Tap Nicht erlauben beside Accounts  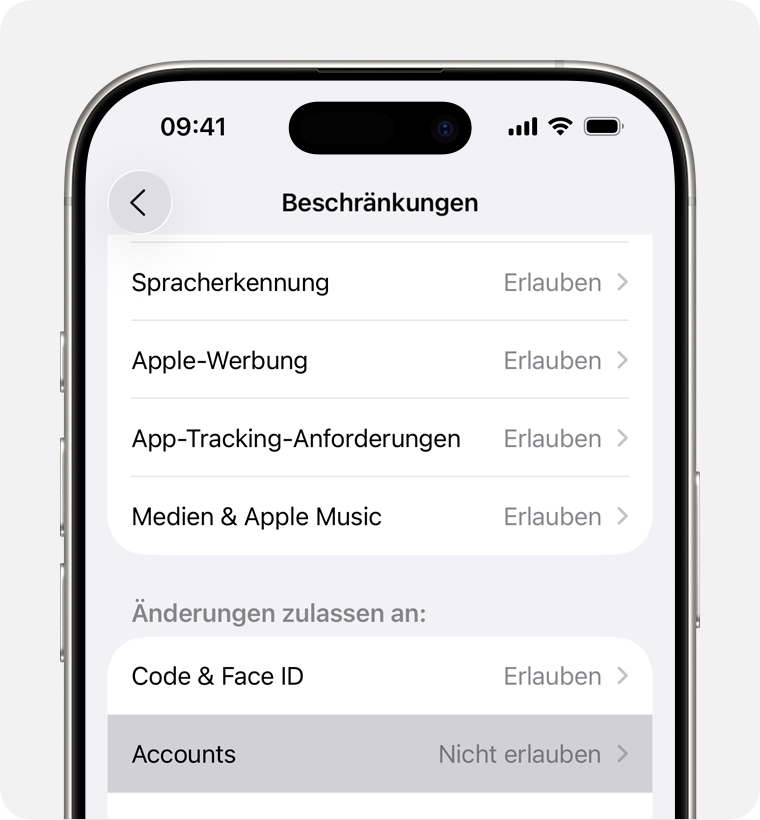pyautogui.click(x=520, y=754)
